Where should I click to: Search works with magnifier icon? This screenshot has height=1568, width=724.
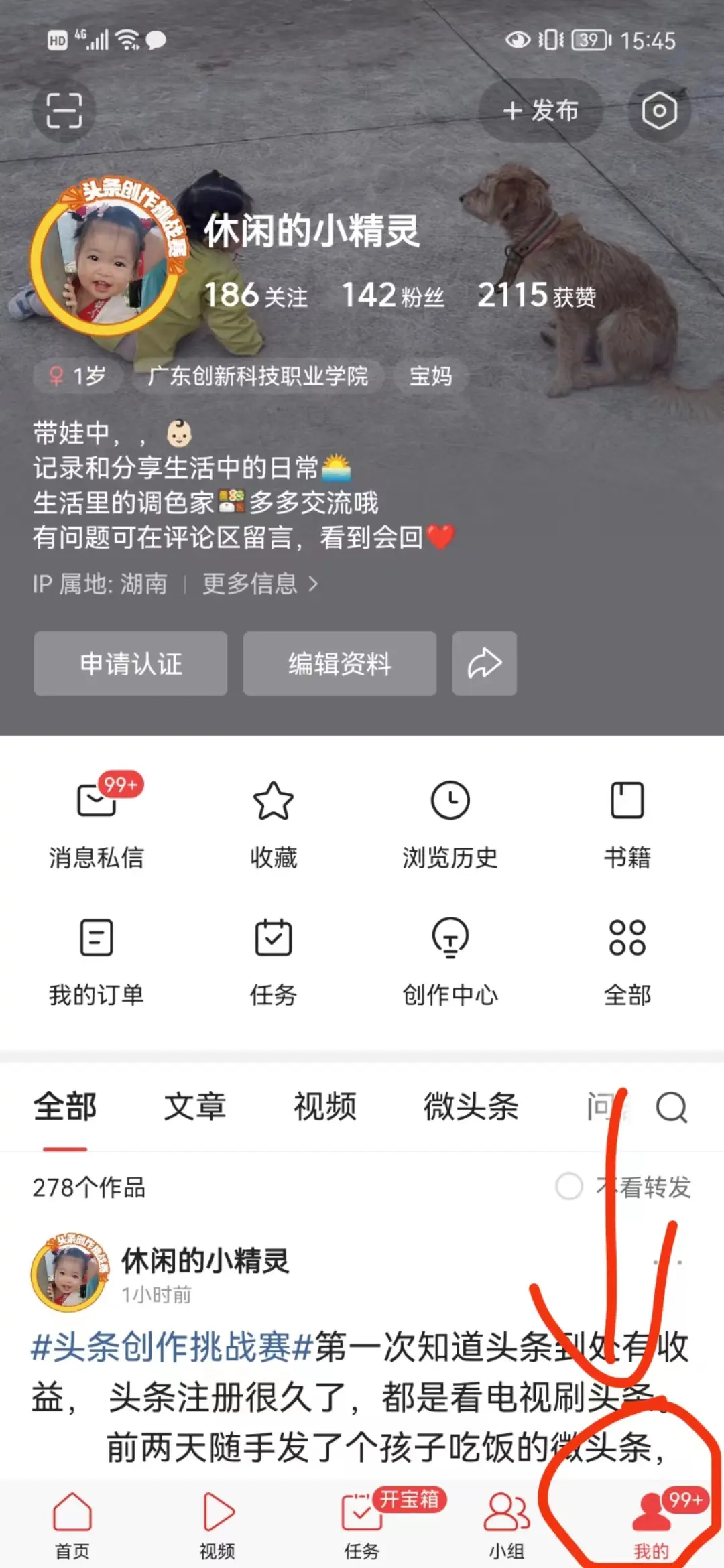671,1107
